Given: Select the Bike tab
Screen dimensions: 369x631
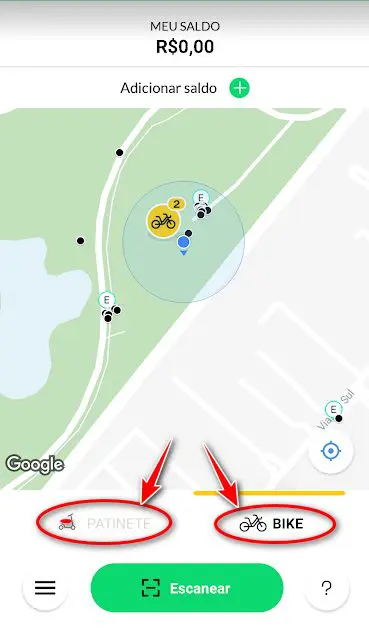Looking at the screenshot, I should coord(271,524).
